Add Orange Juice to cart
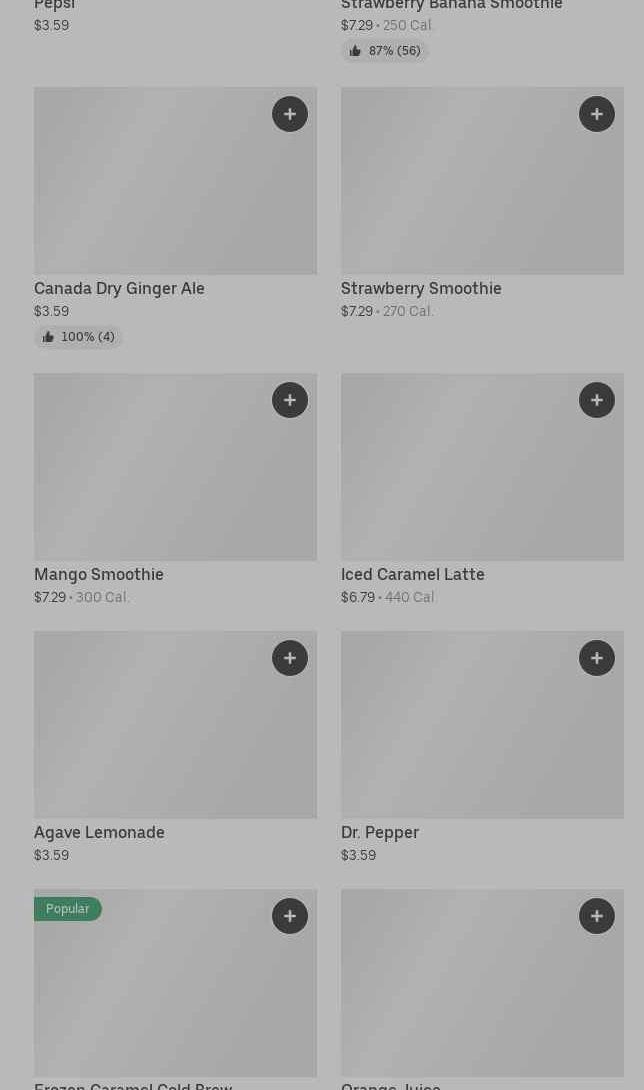This screenshot has width=644, height=1090. tap(597, 916)
